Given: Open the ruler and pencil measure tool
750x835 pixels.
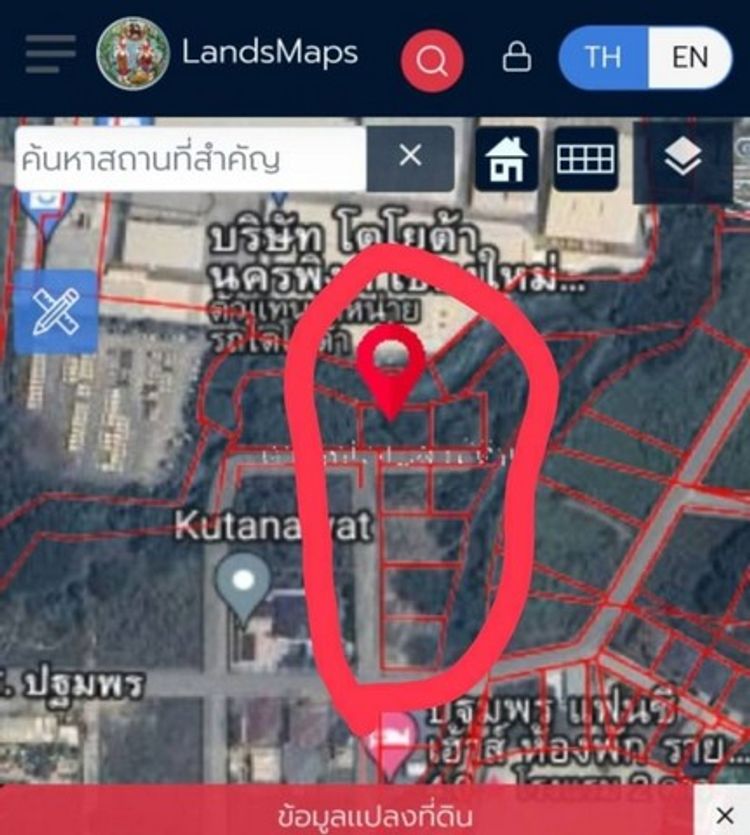Looking at the screenshot, I should [x=56, y=311].
